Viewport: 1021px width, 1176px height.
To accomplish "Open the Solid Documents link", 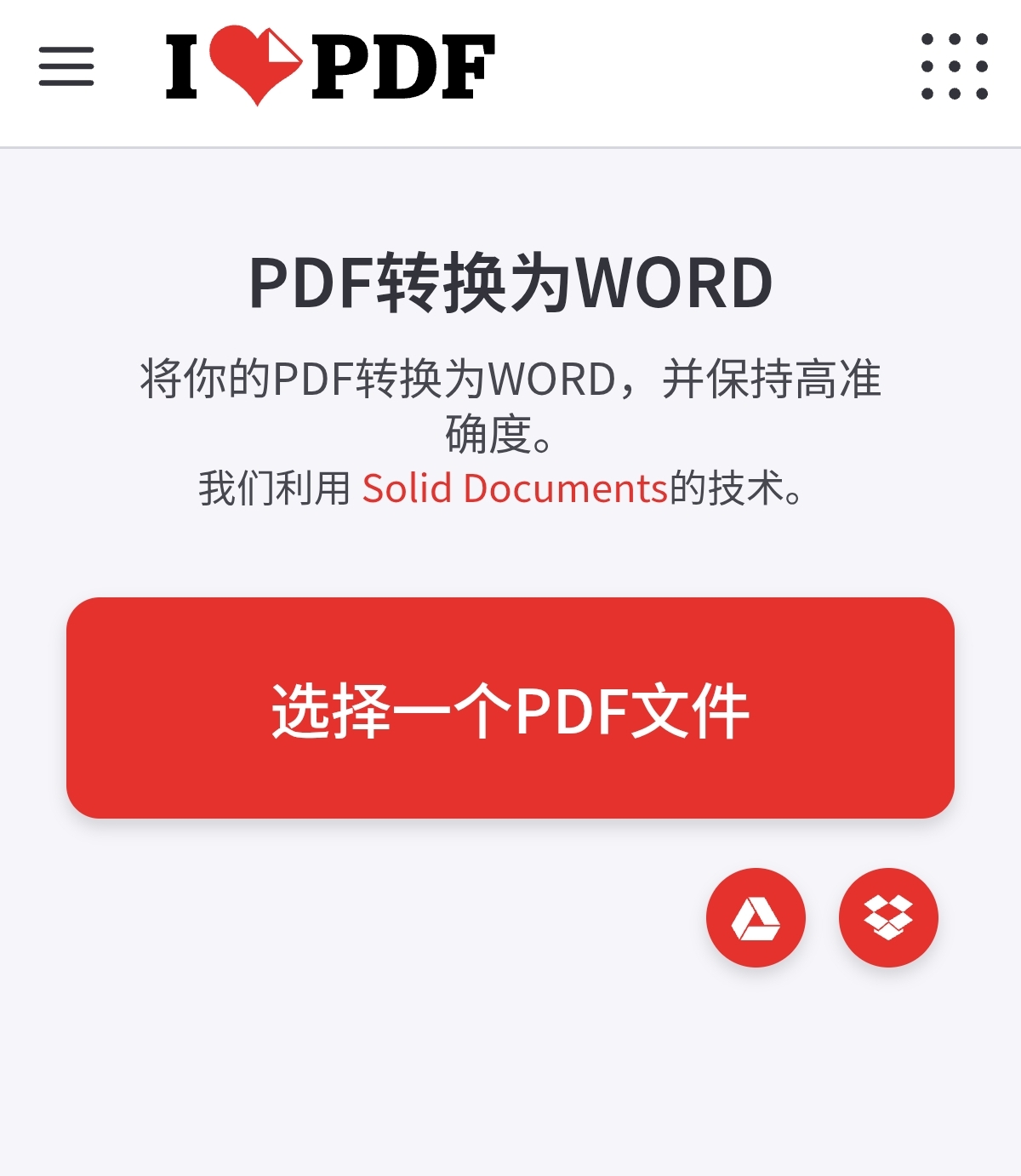I will coord(515,488).
